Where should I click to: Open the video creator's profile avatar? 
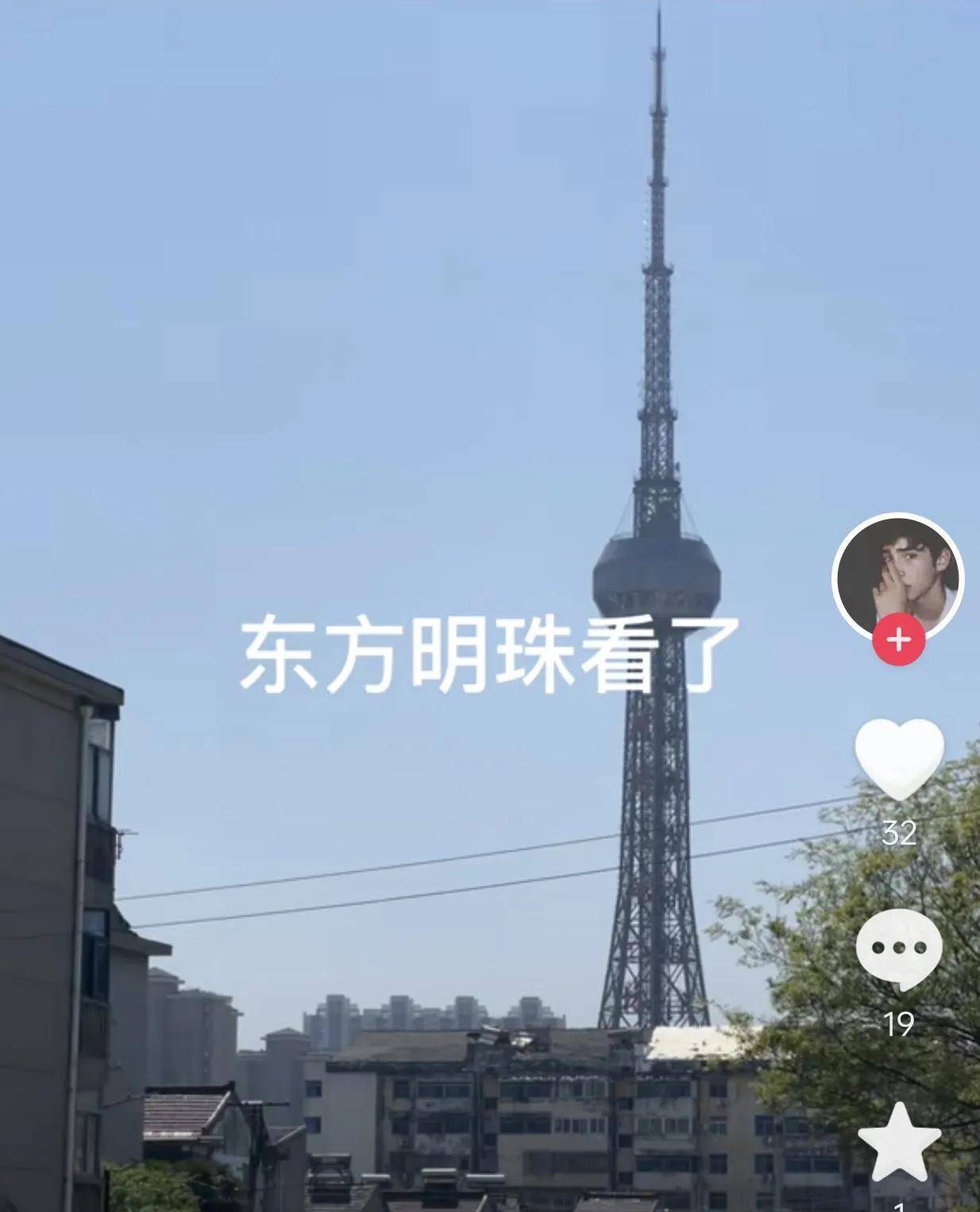point(897,576)
